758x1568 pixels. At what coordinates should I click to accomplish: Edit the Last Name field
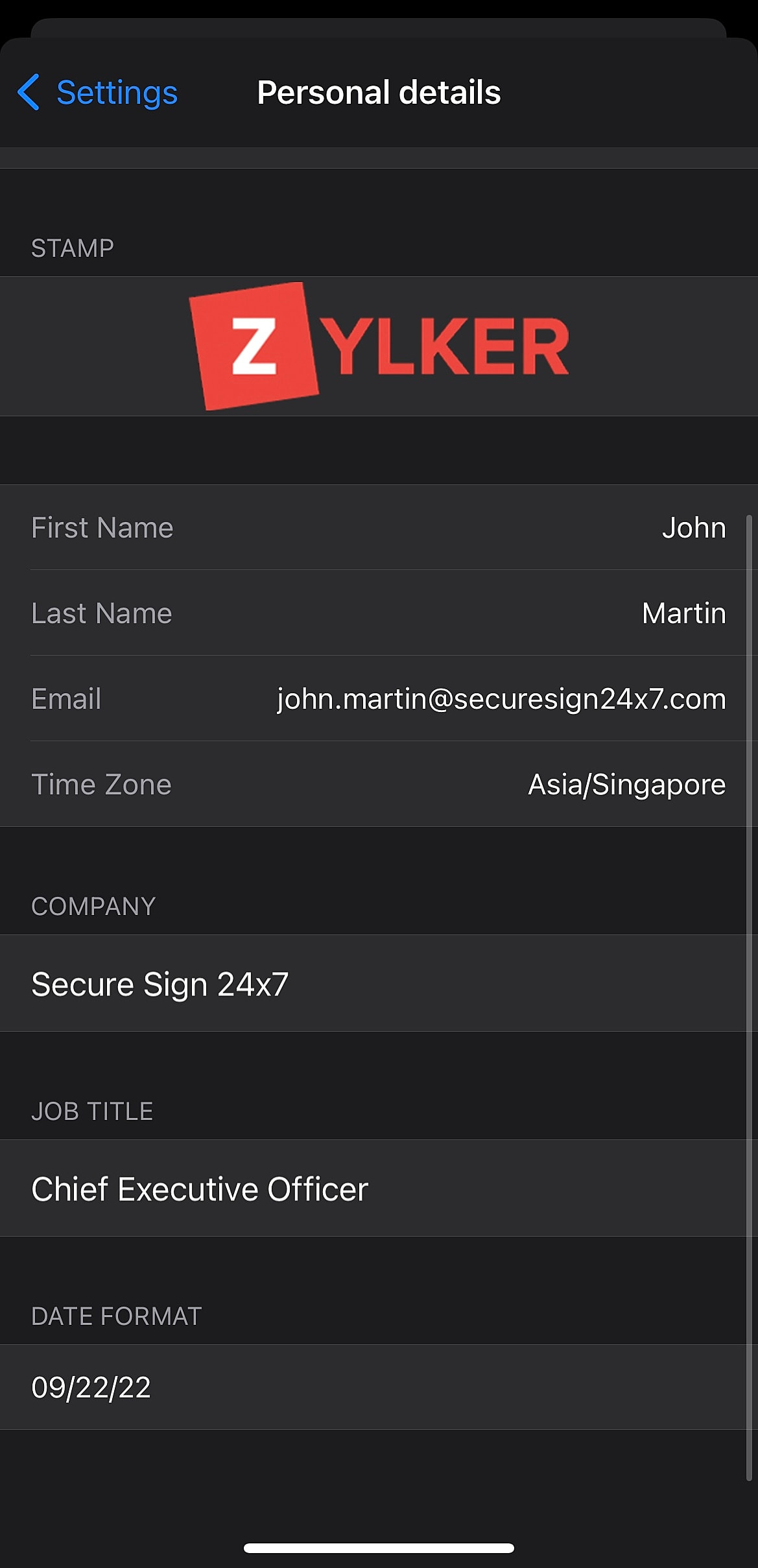click(x=379, y=613)
